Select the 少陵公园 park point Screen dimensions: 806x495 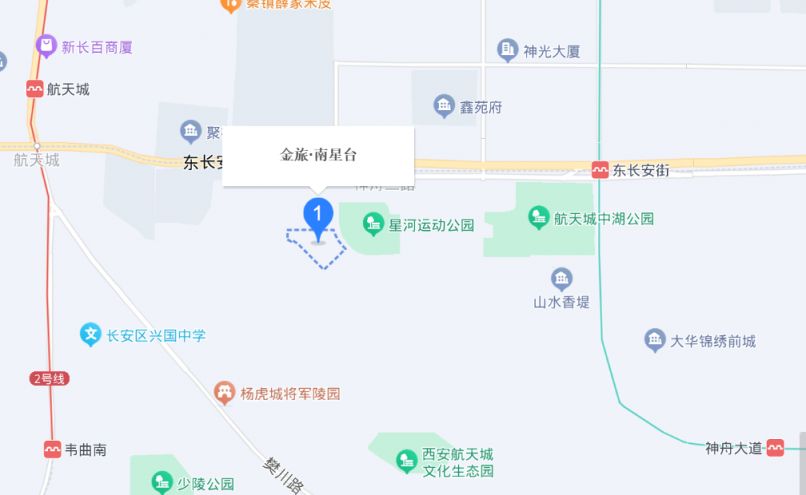coord(162,484)
